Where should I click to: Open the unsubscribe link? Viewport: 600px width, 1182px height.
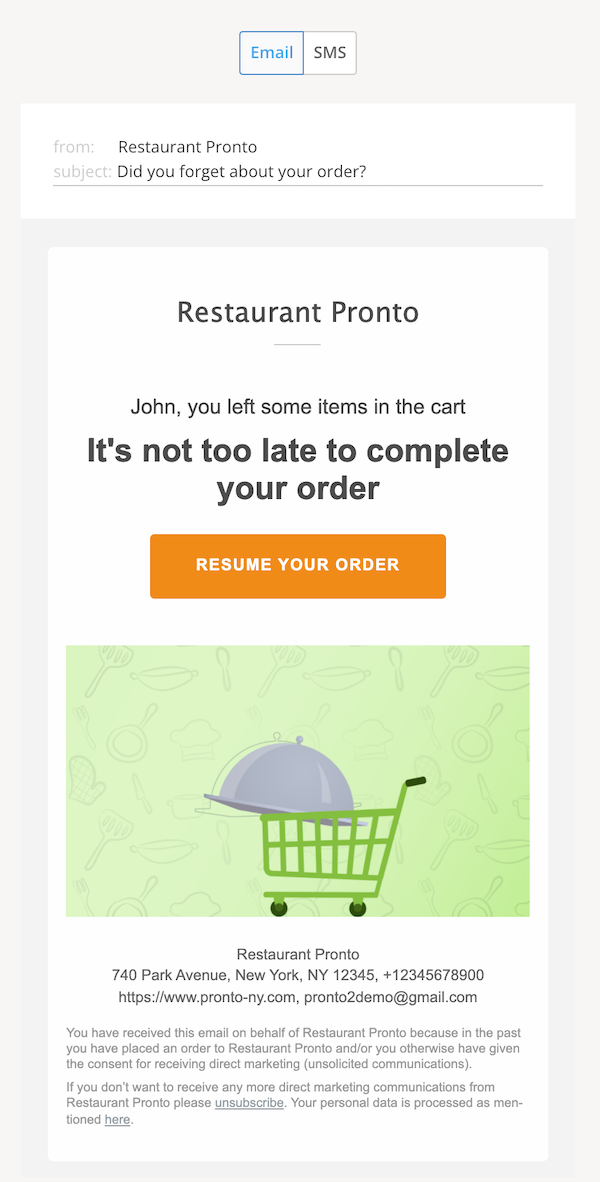click(x=249, y=1103)
